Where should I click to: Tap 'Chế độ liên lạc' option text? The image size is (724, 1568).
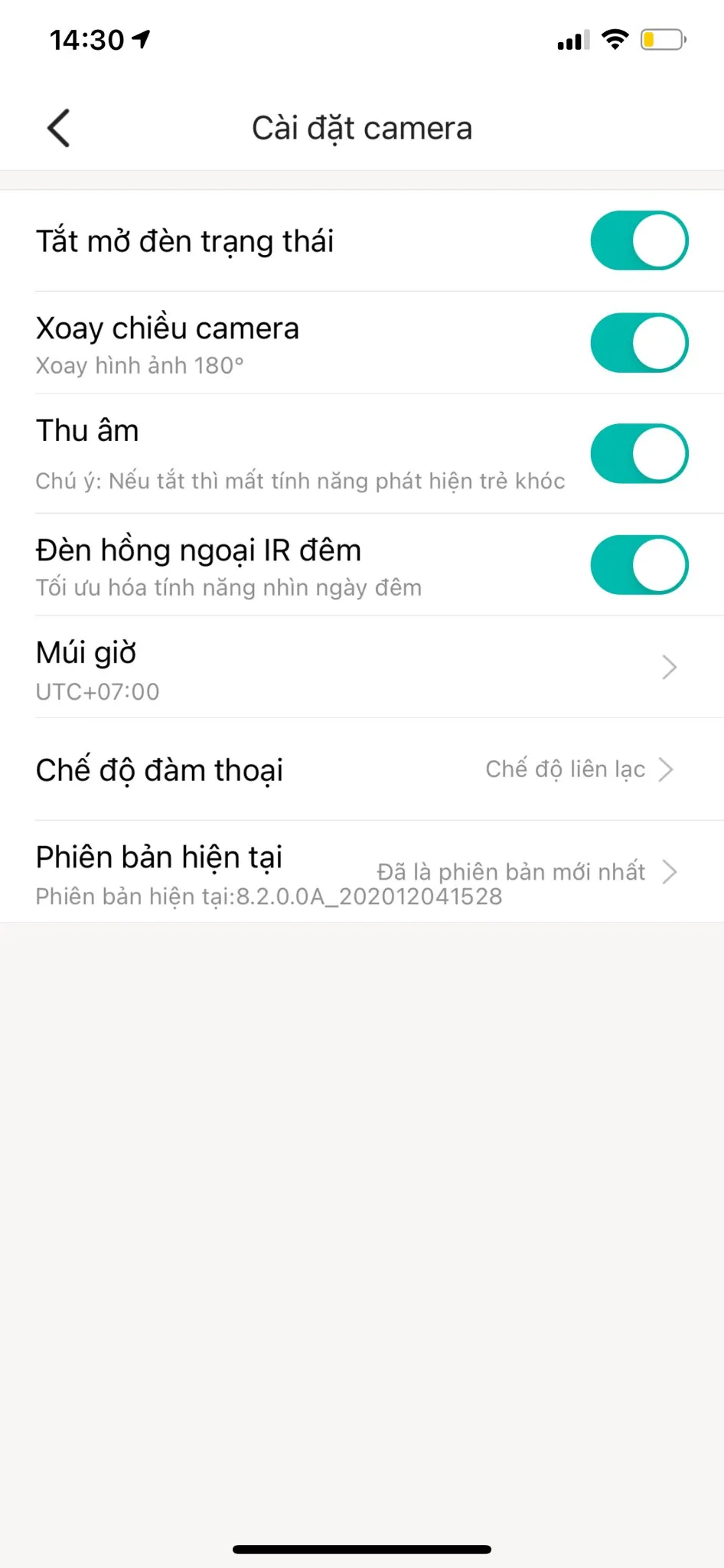(567, 769)
